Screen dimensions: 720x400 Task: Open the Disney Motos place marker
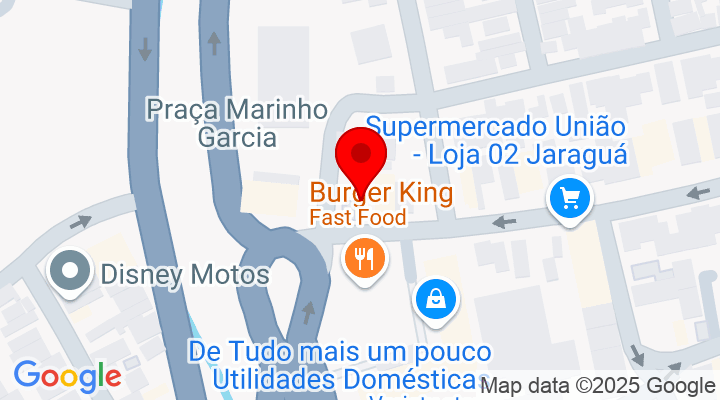click(x=71, y=272)
